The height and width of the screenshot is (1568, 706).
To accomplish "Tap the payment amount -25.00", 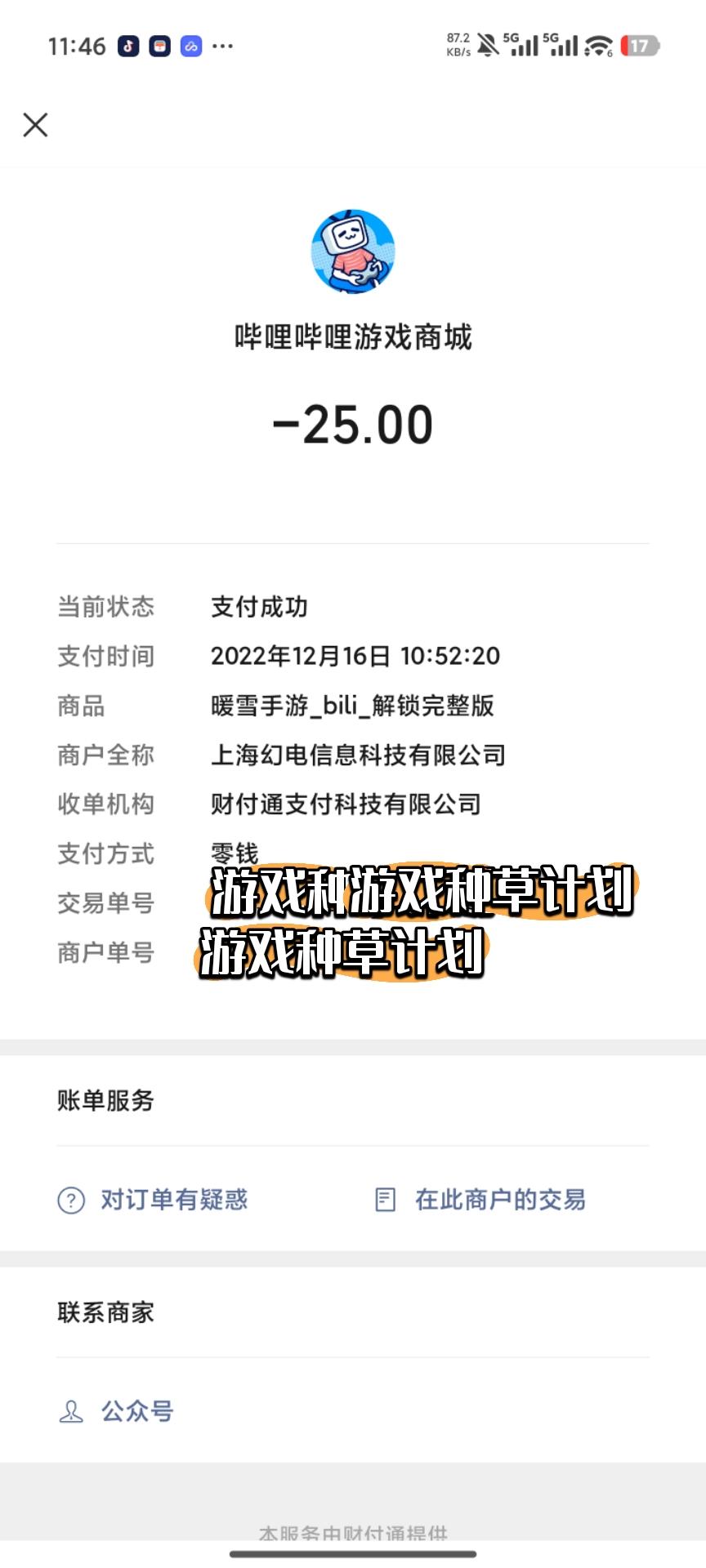I will 351,421.
